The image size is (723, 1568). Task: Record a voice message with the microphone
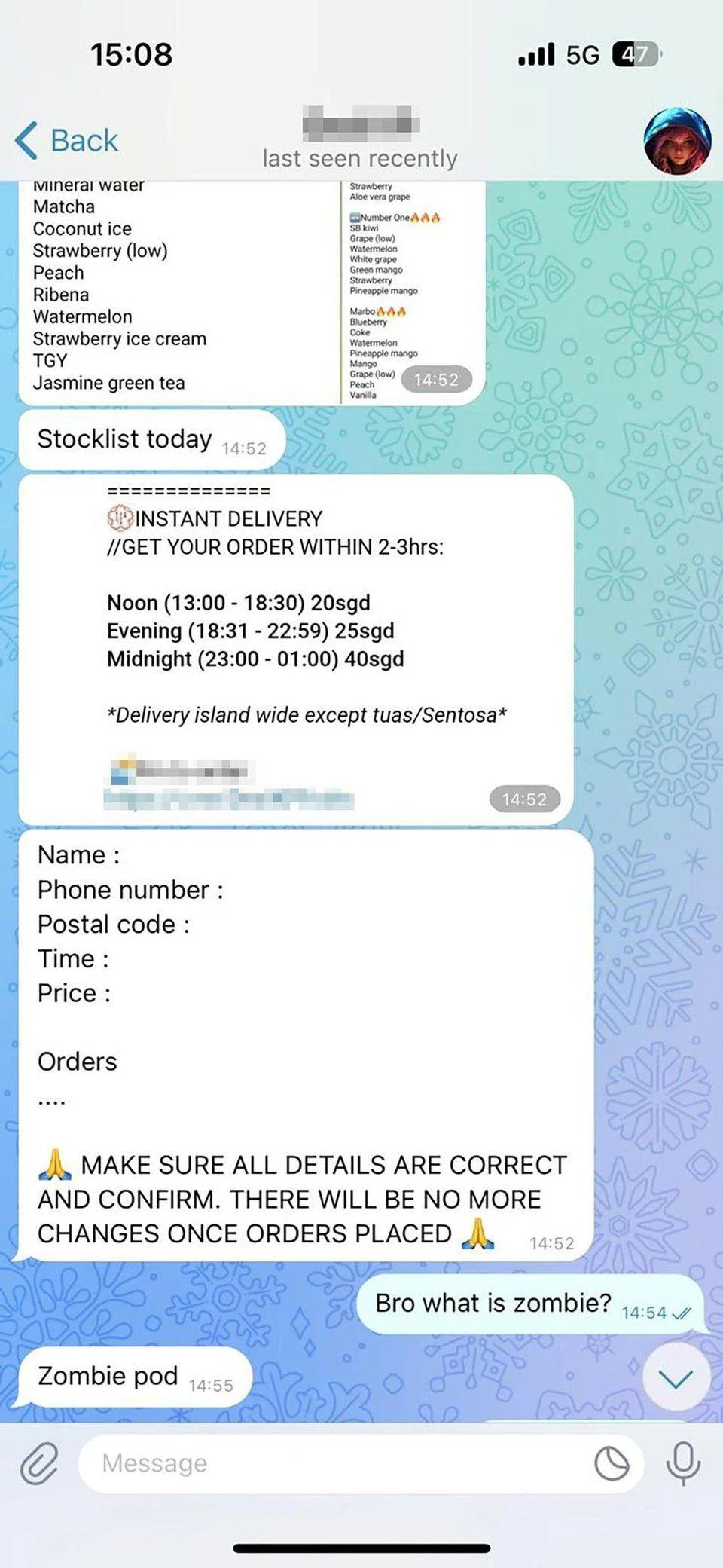(x=683, y=1463)
